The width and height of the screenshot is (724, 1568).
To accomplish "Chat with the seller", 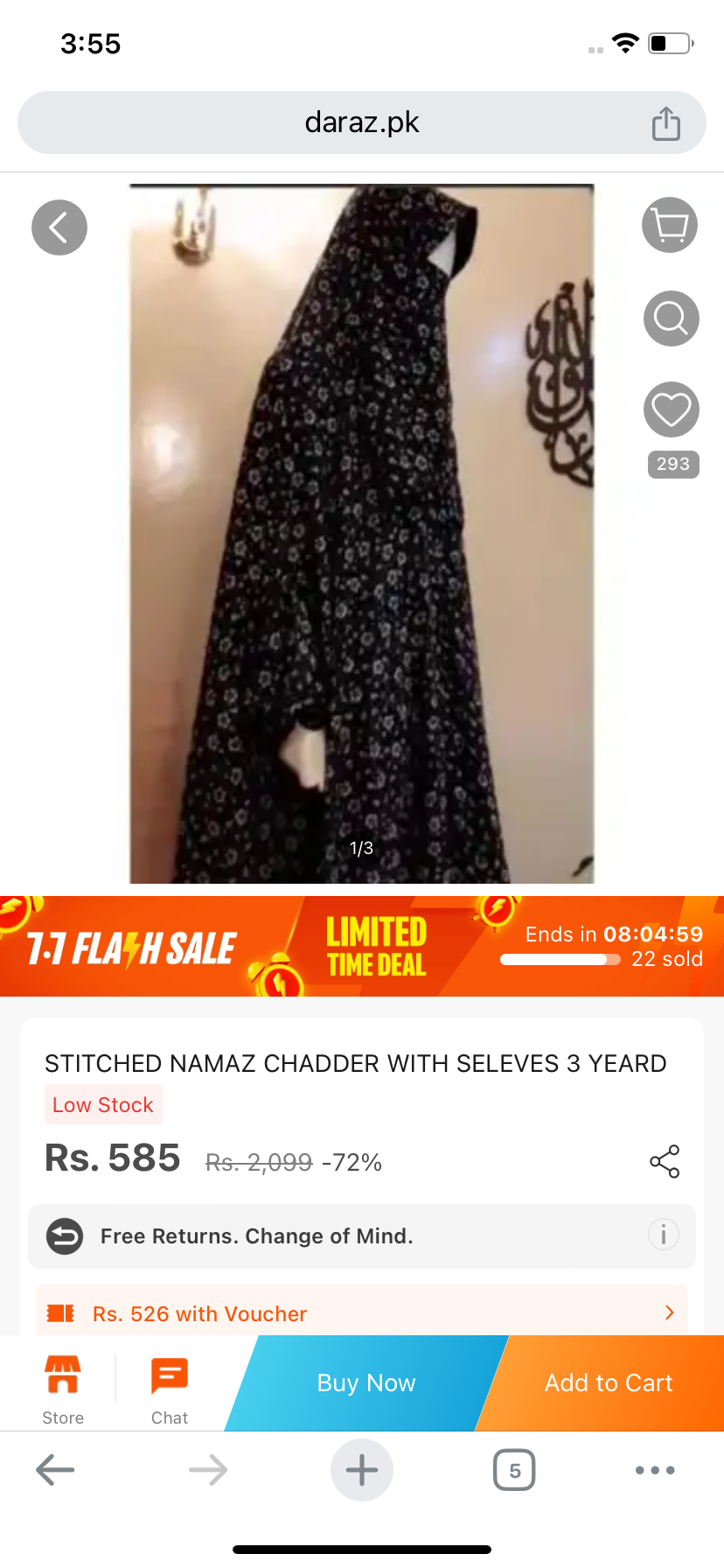I will 170,1384.
